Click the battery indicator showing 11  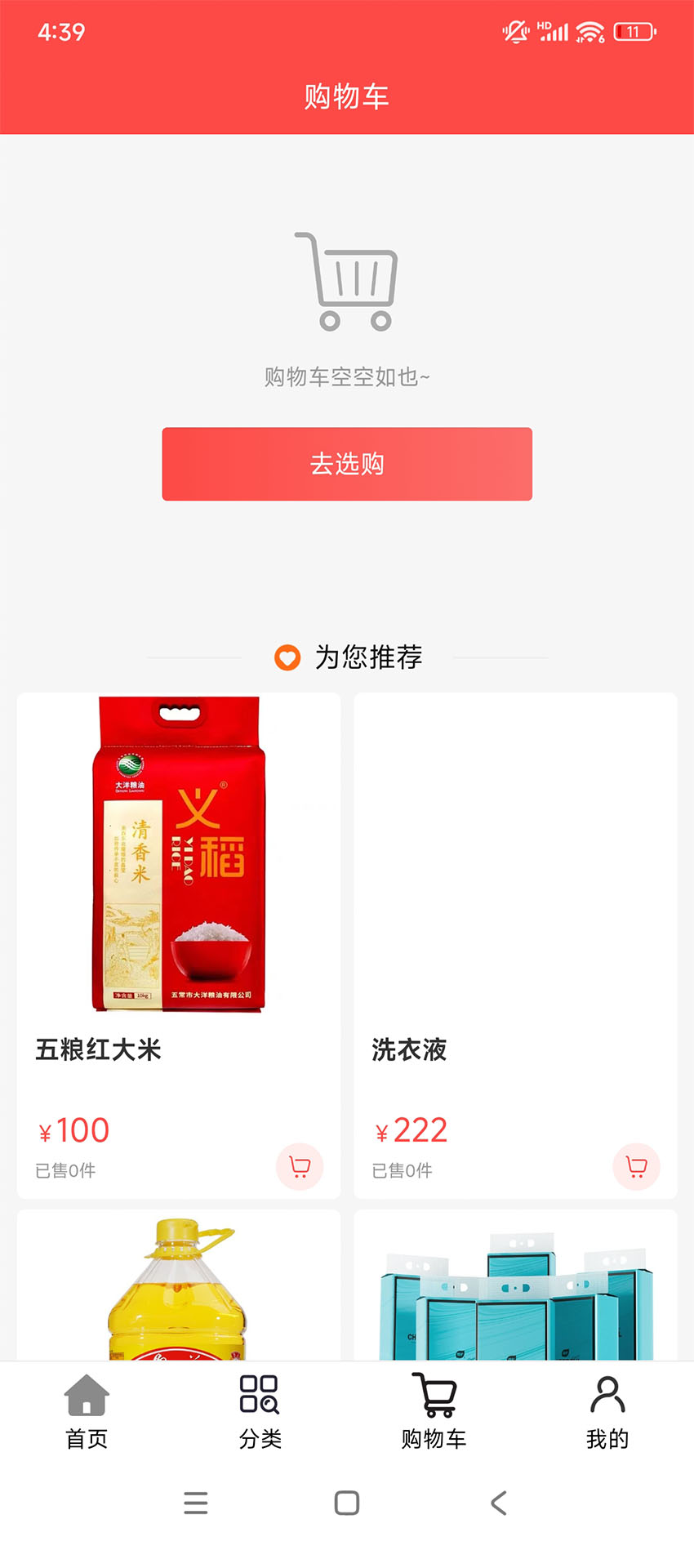(x=633, y=31)
